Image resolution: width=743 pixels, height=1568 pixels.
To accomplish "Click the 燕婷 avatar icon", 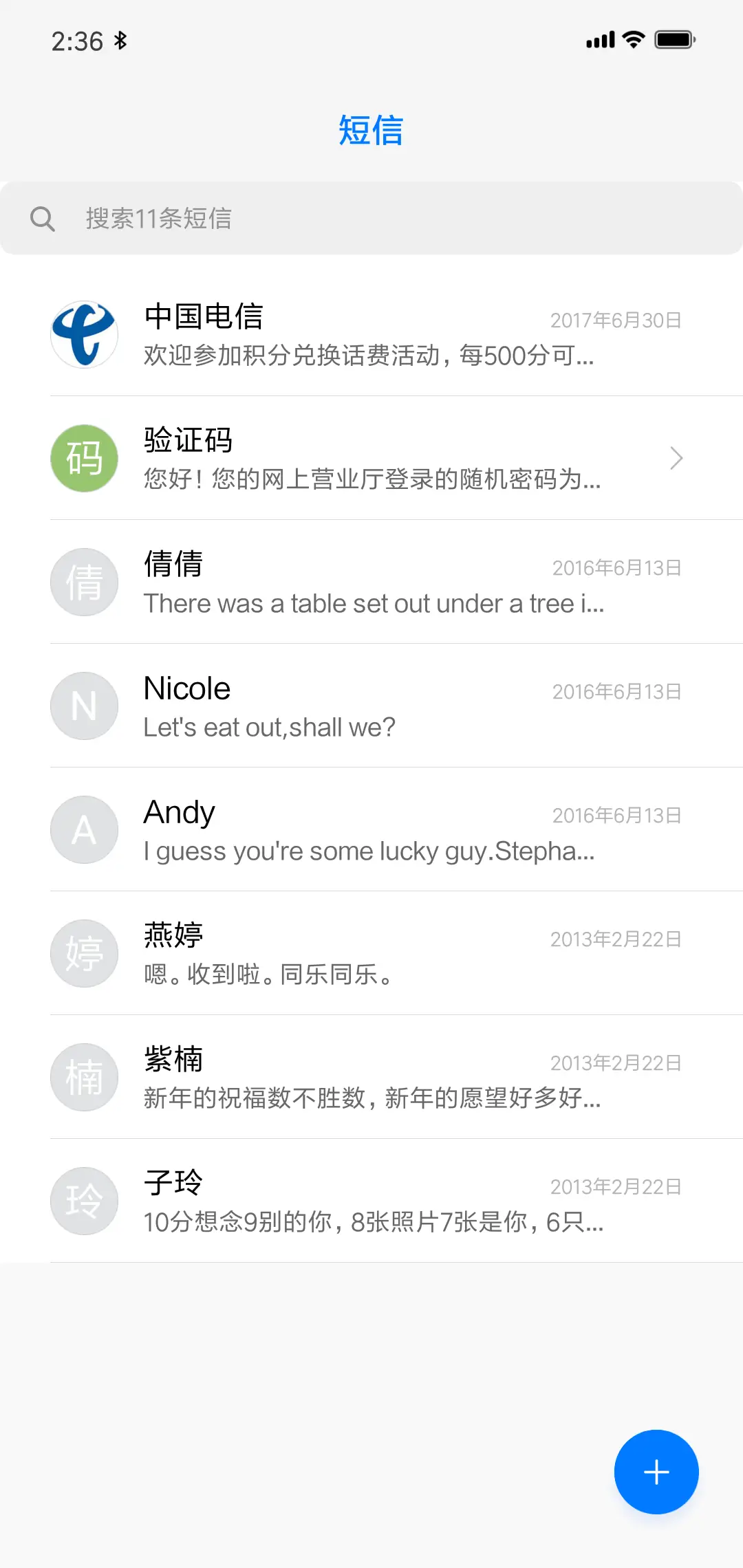I will pyautogui.click(x=84, y=953).
